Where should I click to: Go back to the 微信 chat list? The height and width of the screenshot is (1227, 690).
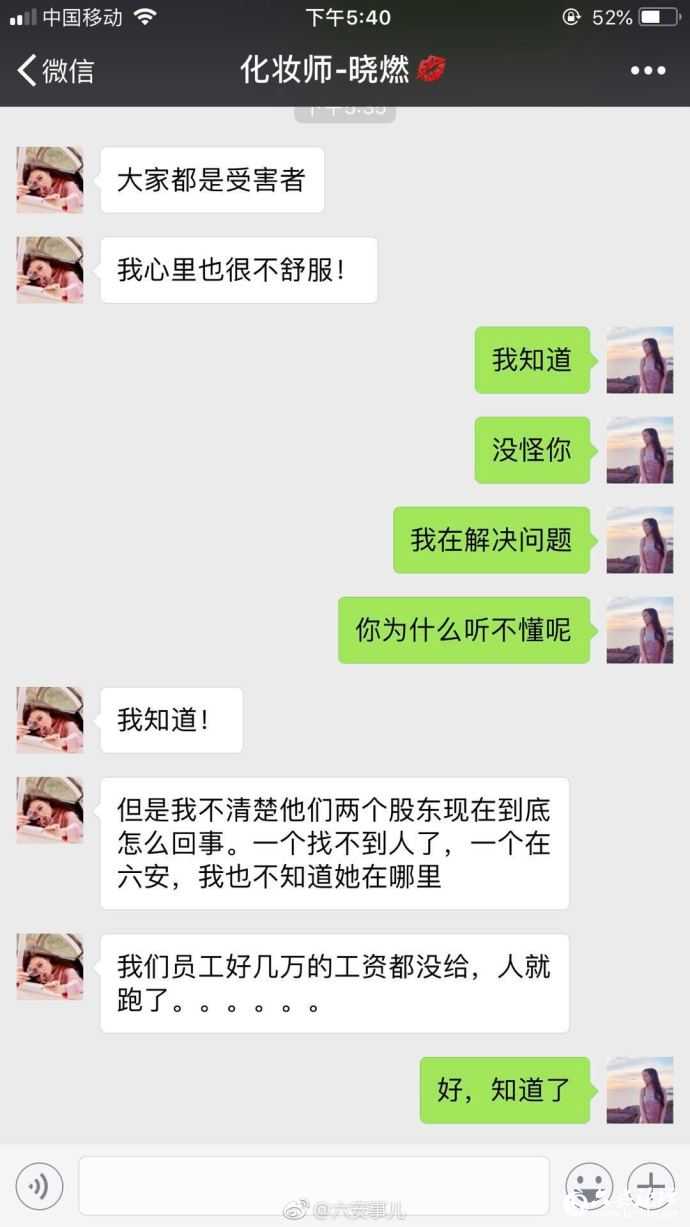(55, 71)
